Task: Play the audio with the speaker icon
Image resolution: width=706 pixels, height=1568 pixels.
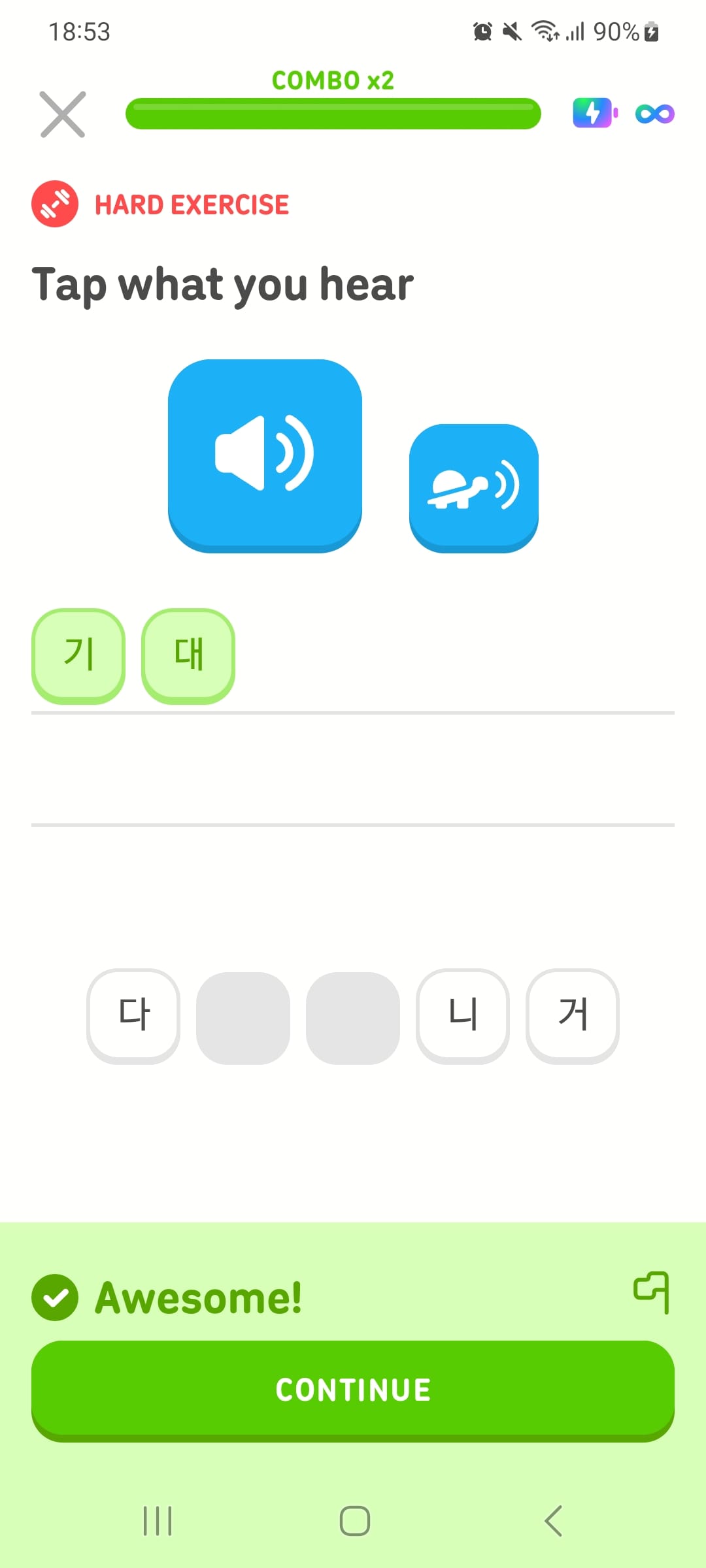Action: point(265,455)
